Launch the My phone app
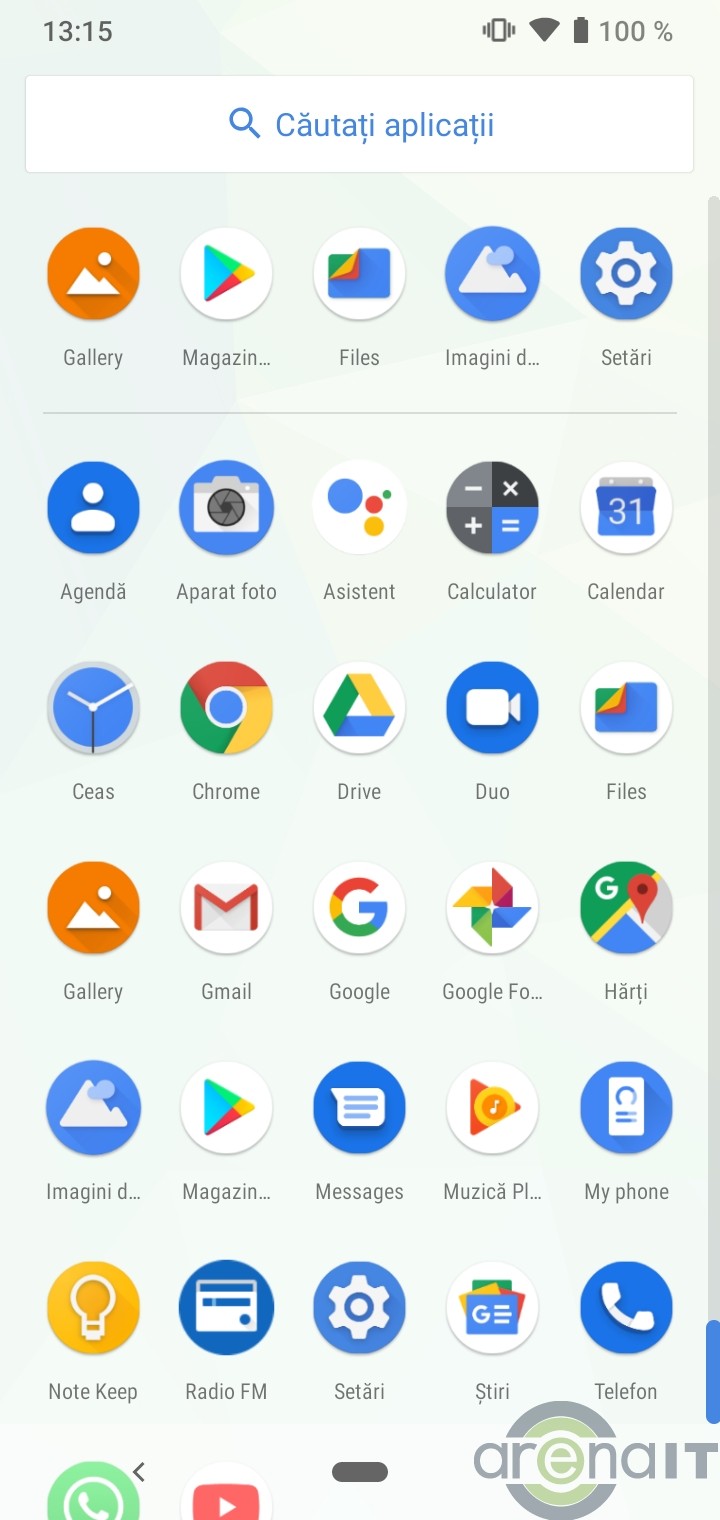720x1520 pixels. point(626,1107)
